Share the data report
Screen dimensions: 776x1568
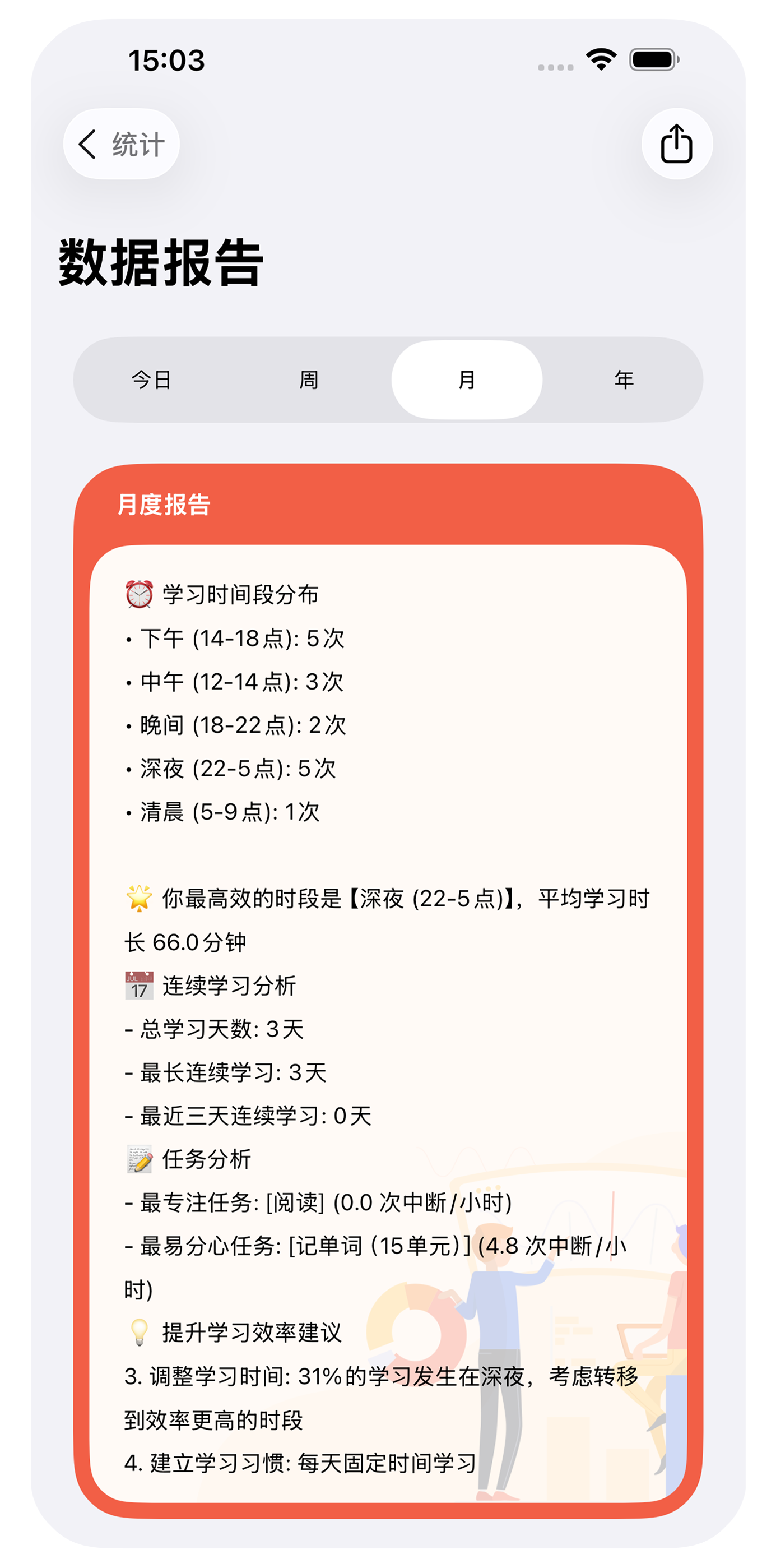pyautogui.click(x=676, y=144)
